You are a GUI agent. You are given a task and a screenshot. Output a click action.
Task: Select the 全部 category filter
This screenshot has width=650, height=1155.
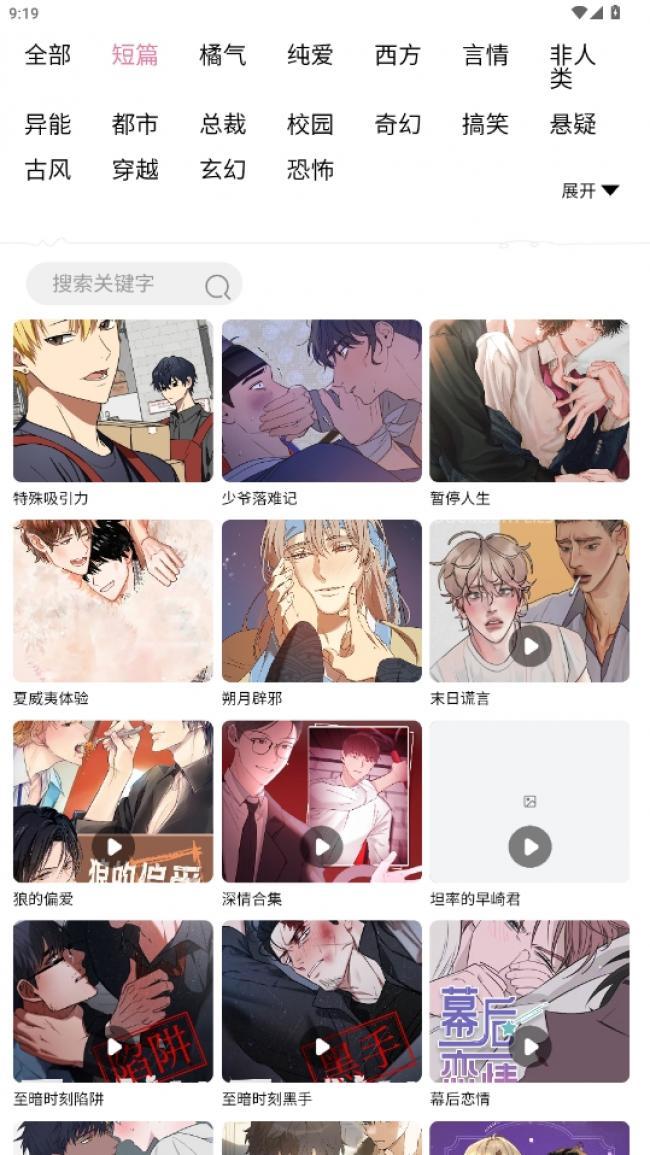click(x=47, y=55)
